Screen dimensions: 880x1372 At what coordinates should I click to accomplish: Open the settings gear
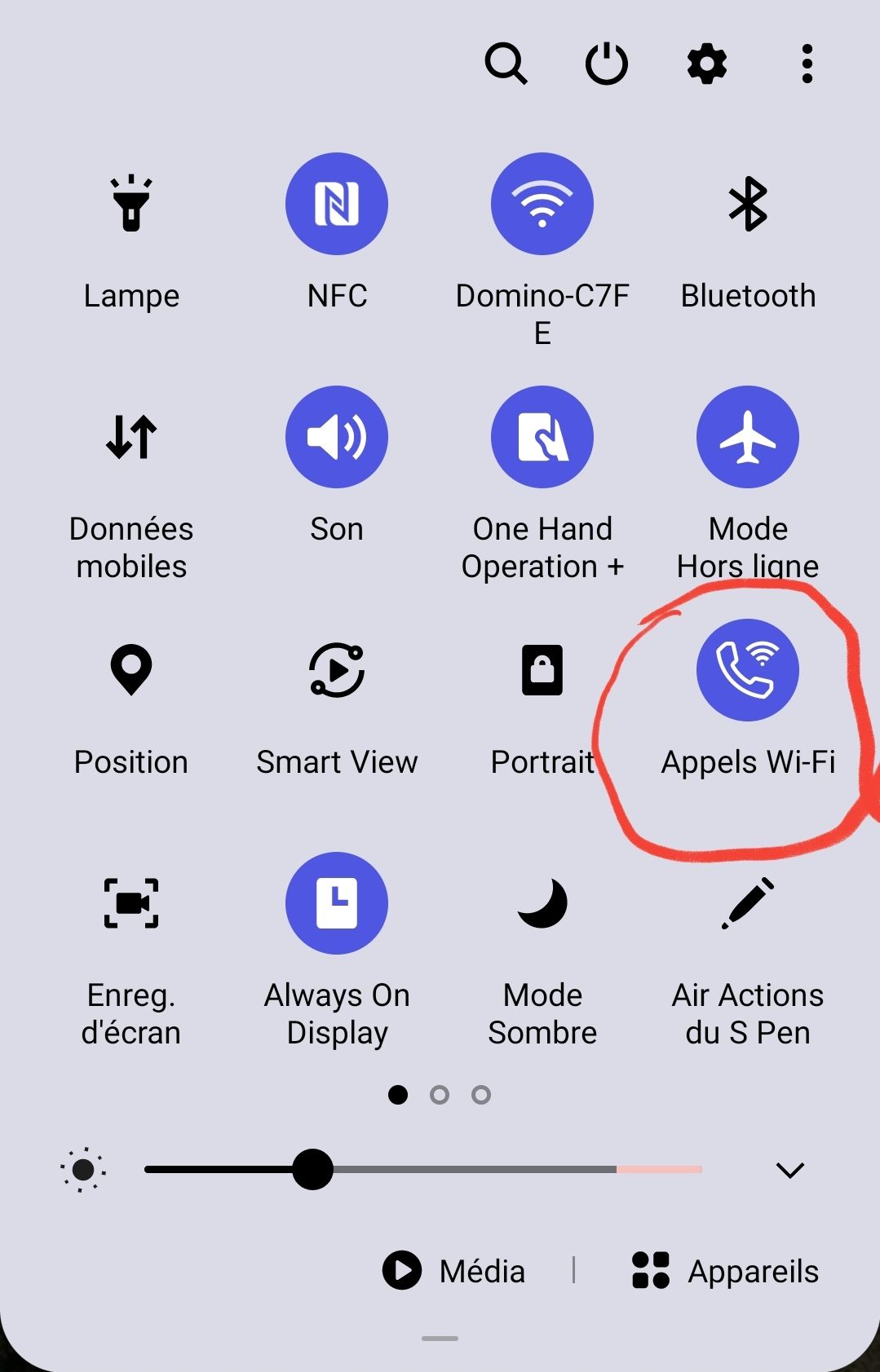706,64
